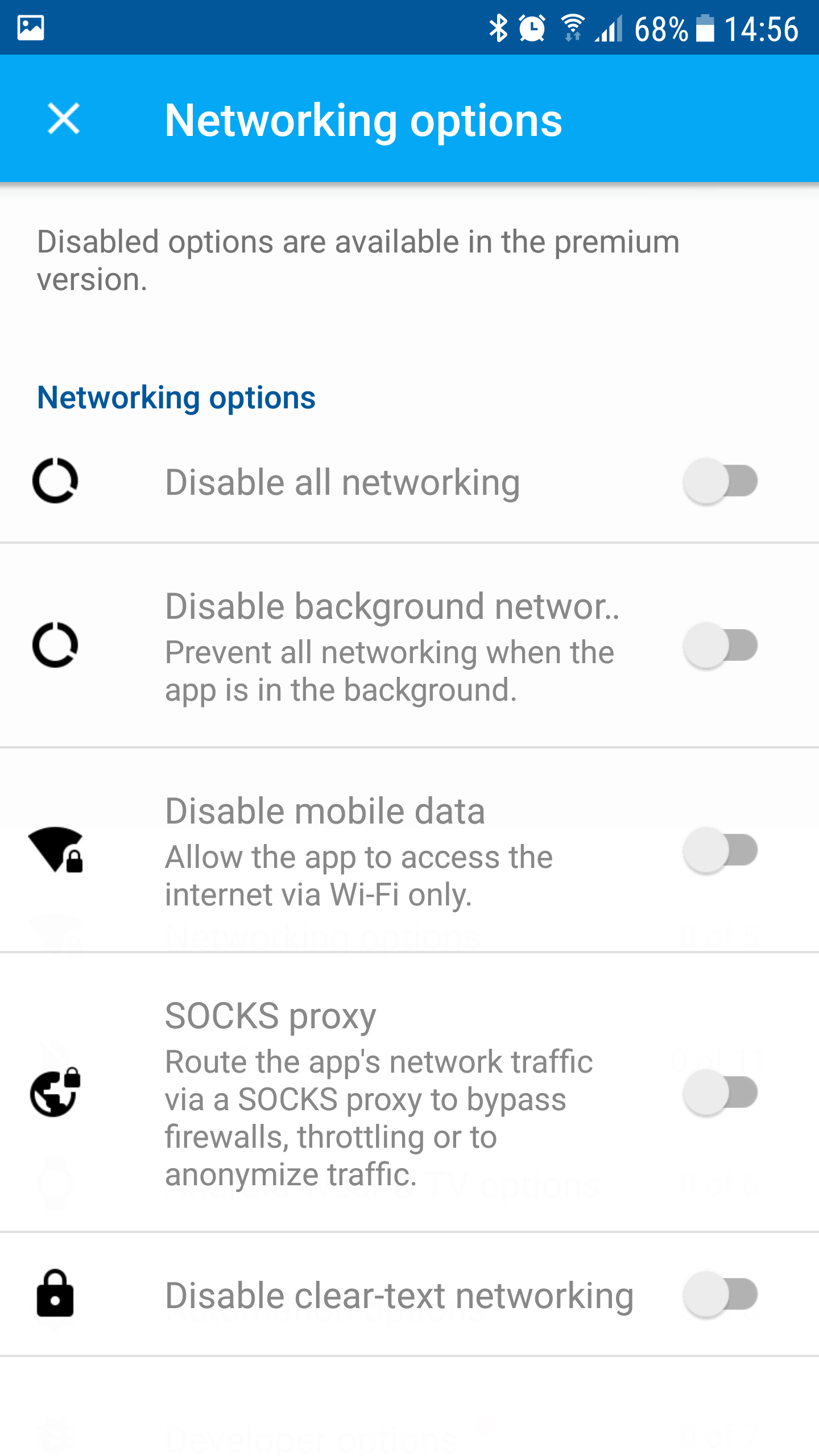Screen dimensions: 819x1456
Task: Enable Disable background networking switch
Action: 721,646
